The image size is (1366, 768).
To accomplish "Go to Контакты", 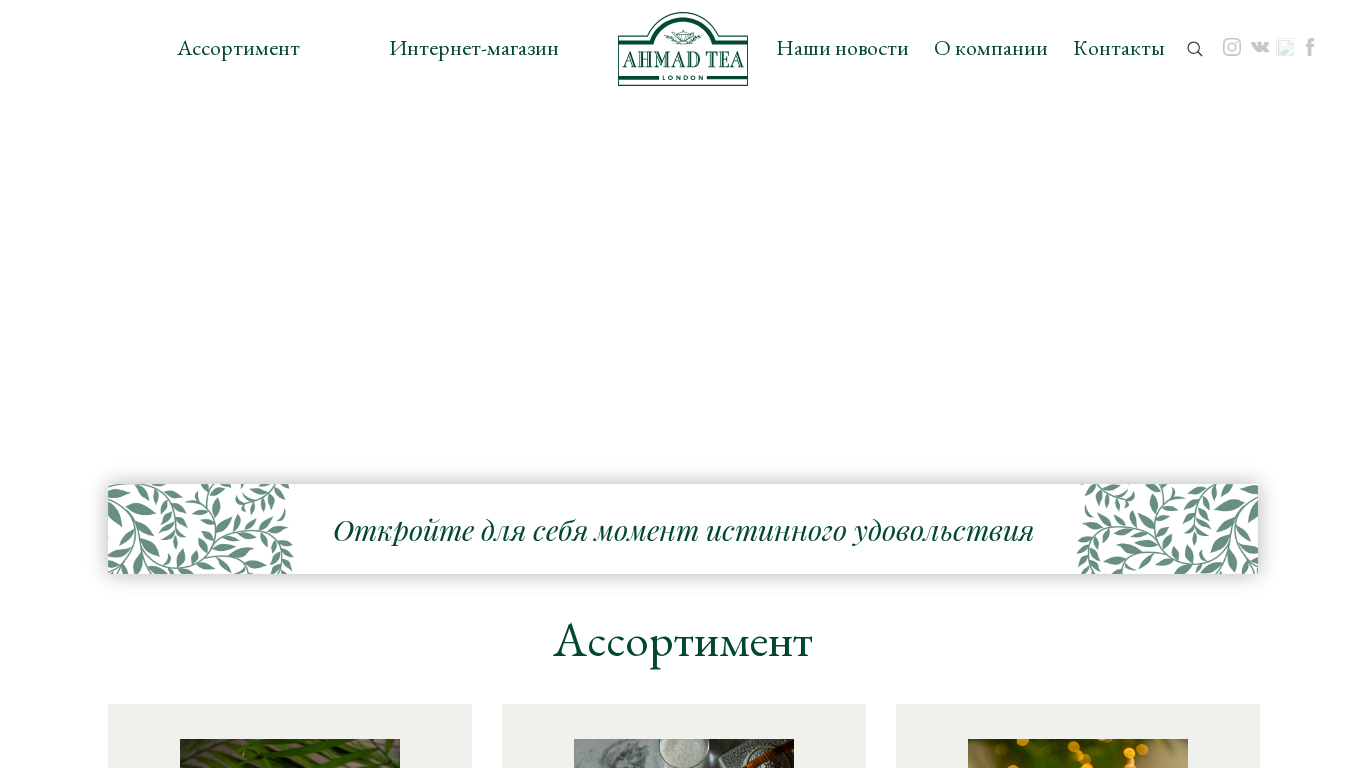I will pos(1118,48).
